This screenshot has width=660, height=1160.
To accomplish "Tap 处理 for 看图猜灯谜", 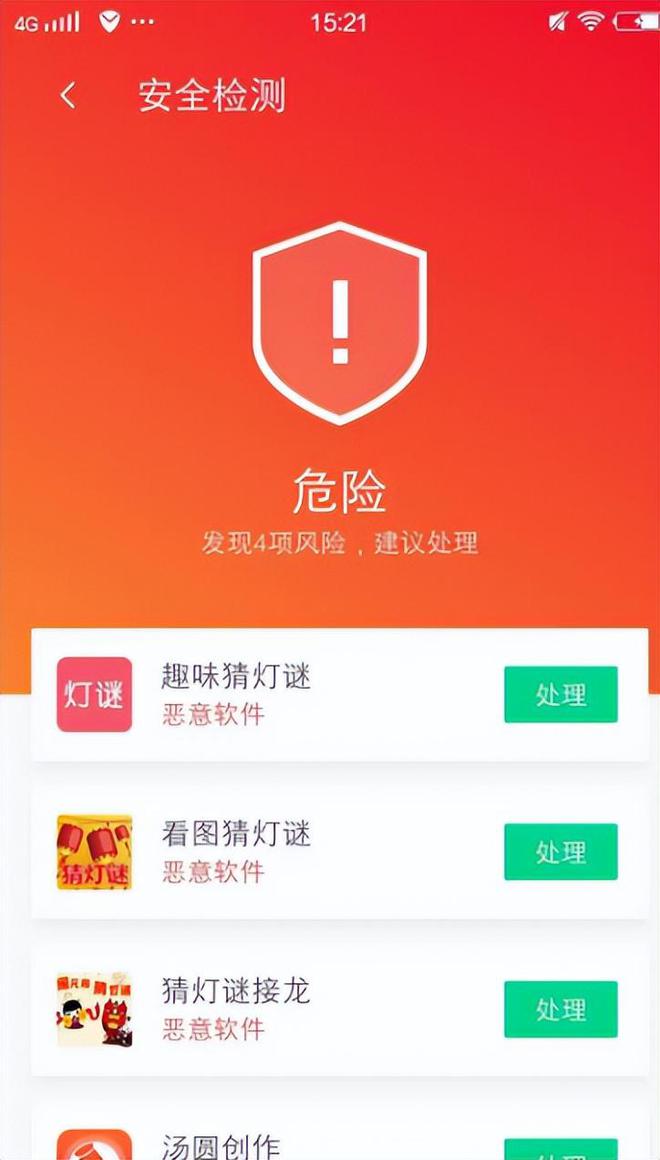I will pyautogui.click(x=560, y=852).
